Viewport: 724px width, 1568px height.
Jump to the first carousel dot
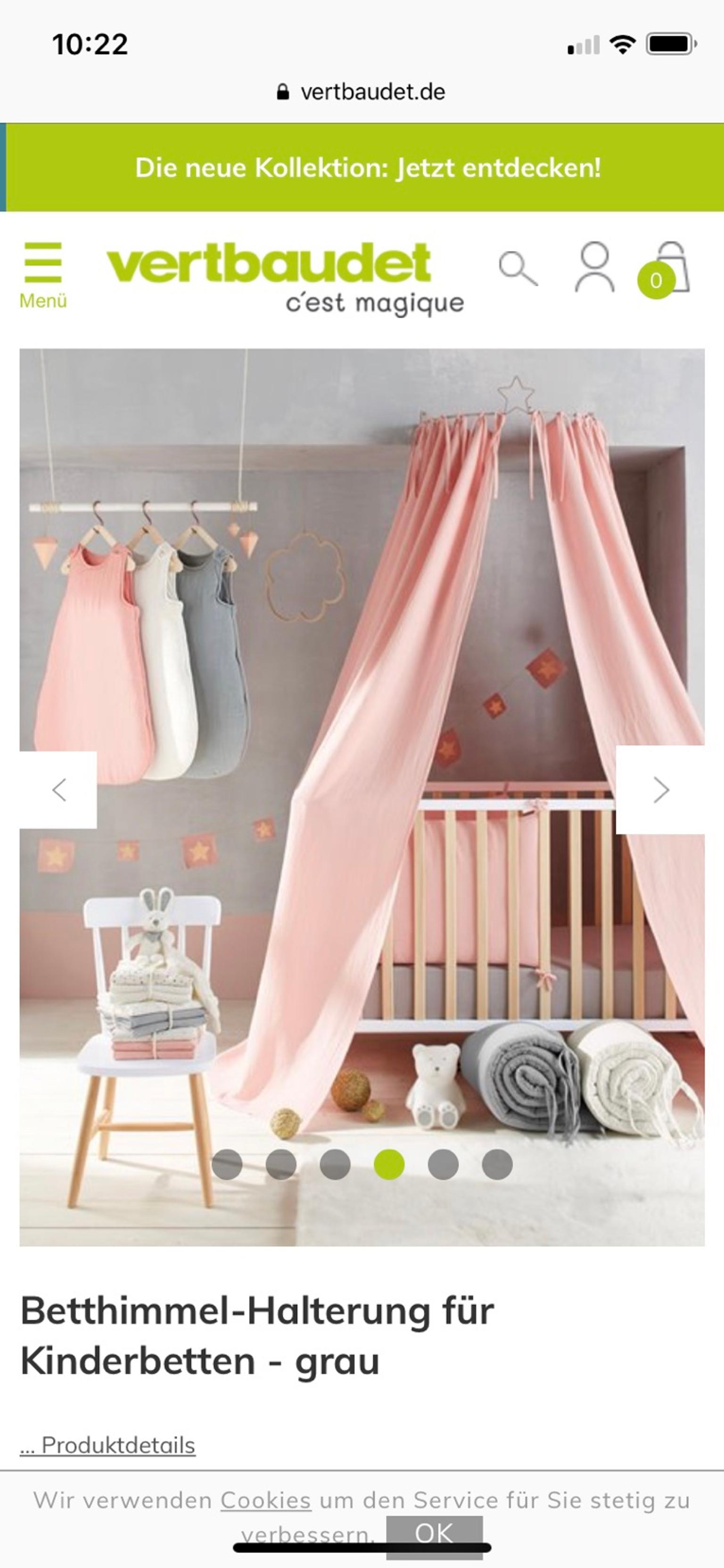click(227, 1164)
